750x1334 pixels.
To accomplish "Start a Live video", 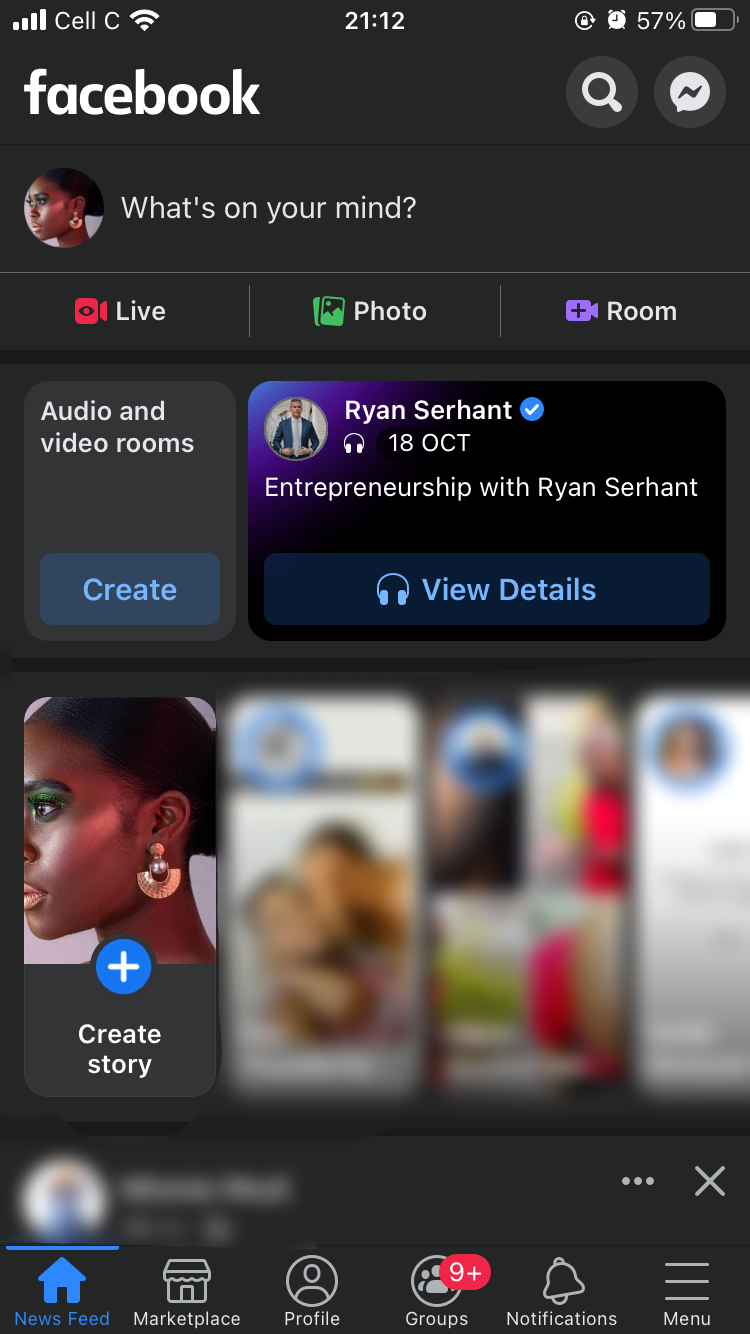I will 121,311.
